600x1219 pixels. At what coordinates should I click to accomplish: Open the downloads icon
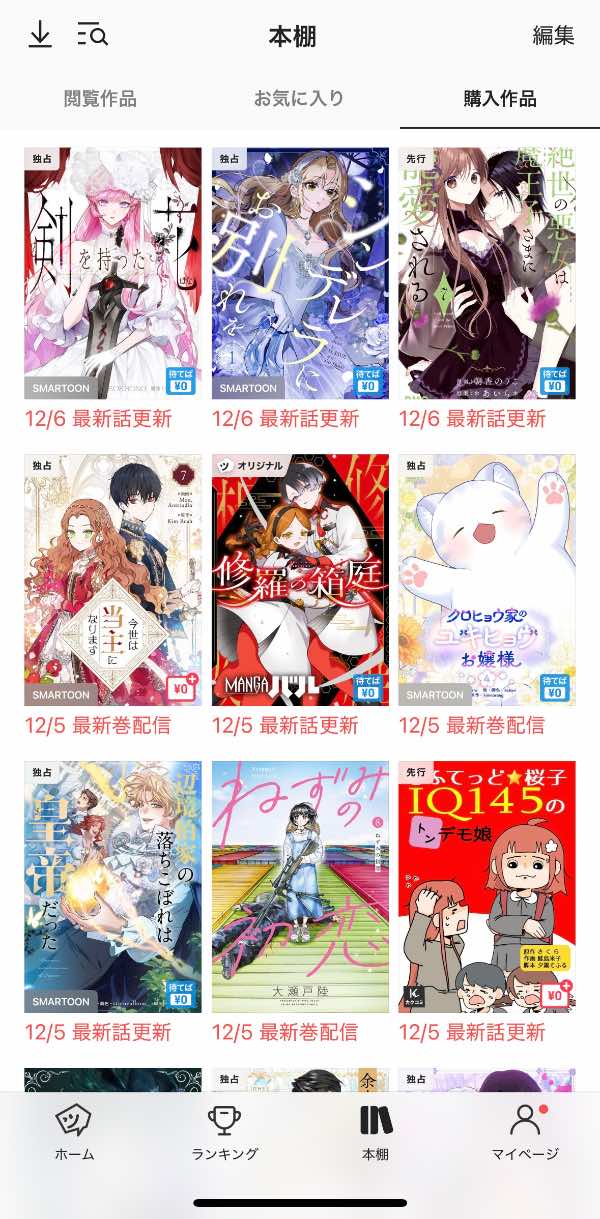pyautogui.click(x=39, y=35)
